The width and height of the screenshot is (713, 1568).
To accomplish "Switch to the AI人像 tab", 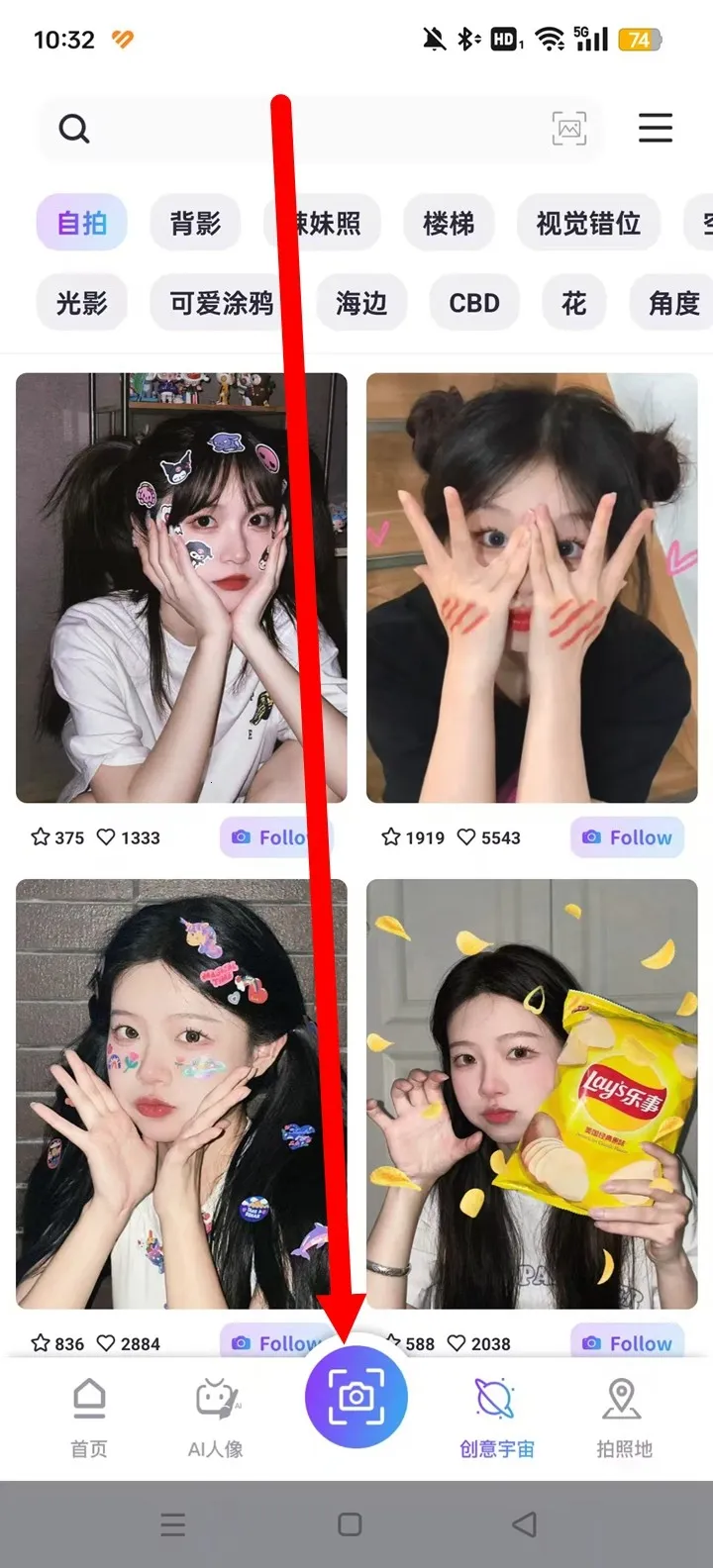I will pyautogui.click(x=216, y=1417).
